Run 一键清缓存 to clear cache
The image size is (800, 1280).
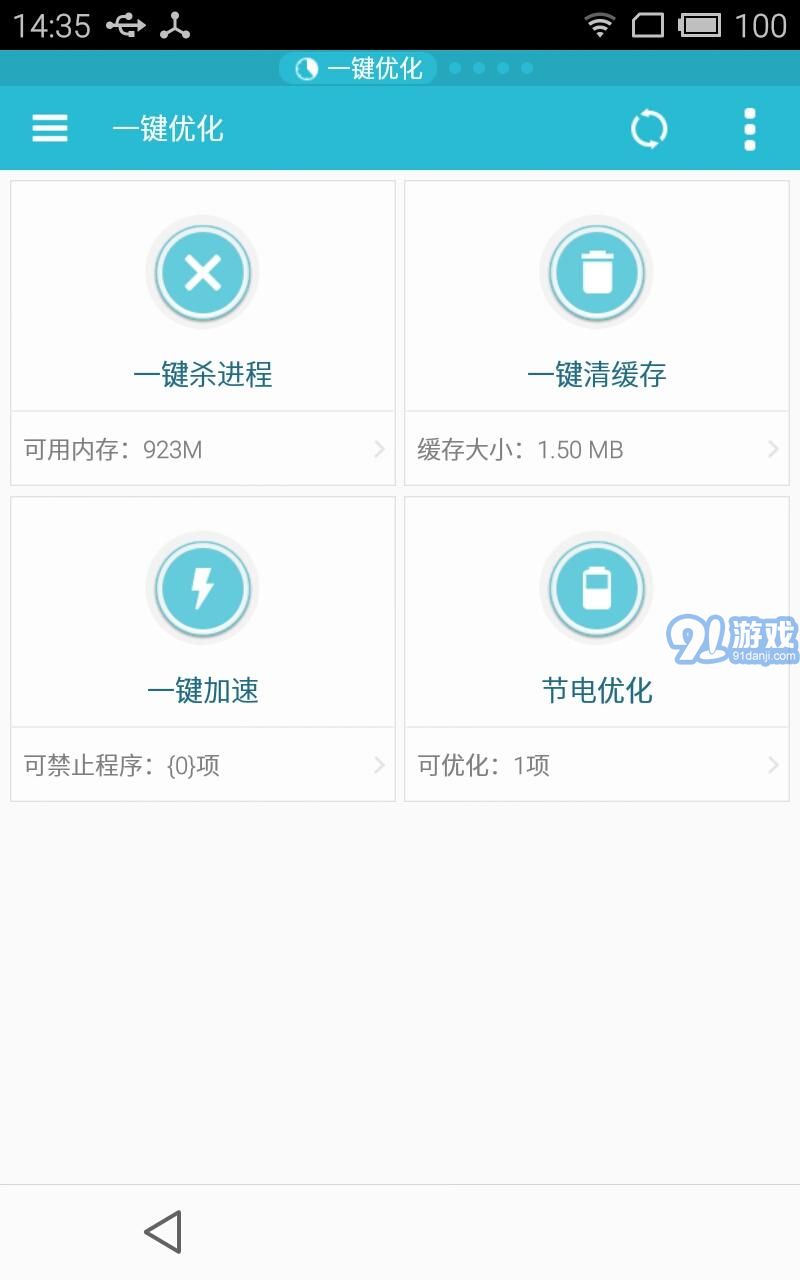(597, 296)
